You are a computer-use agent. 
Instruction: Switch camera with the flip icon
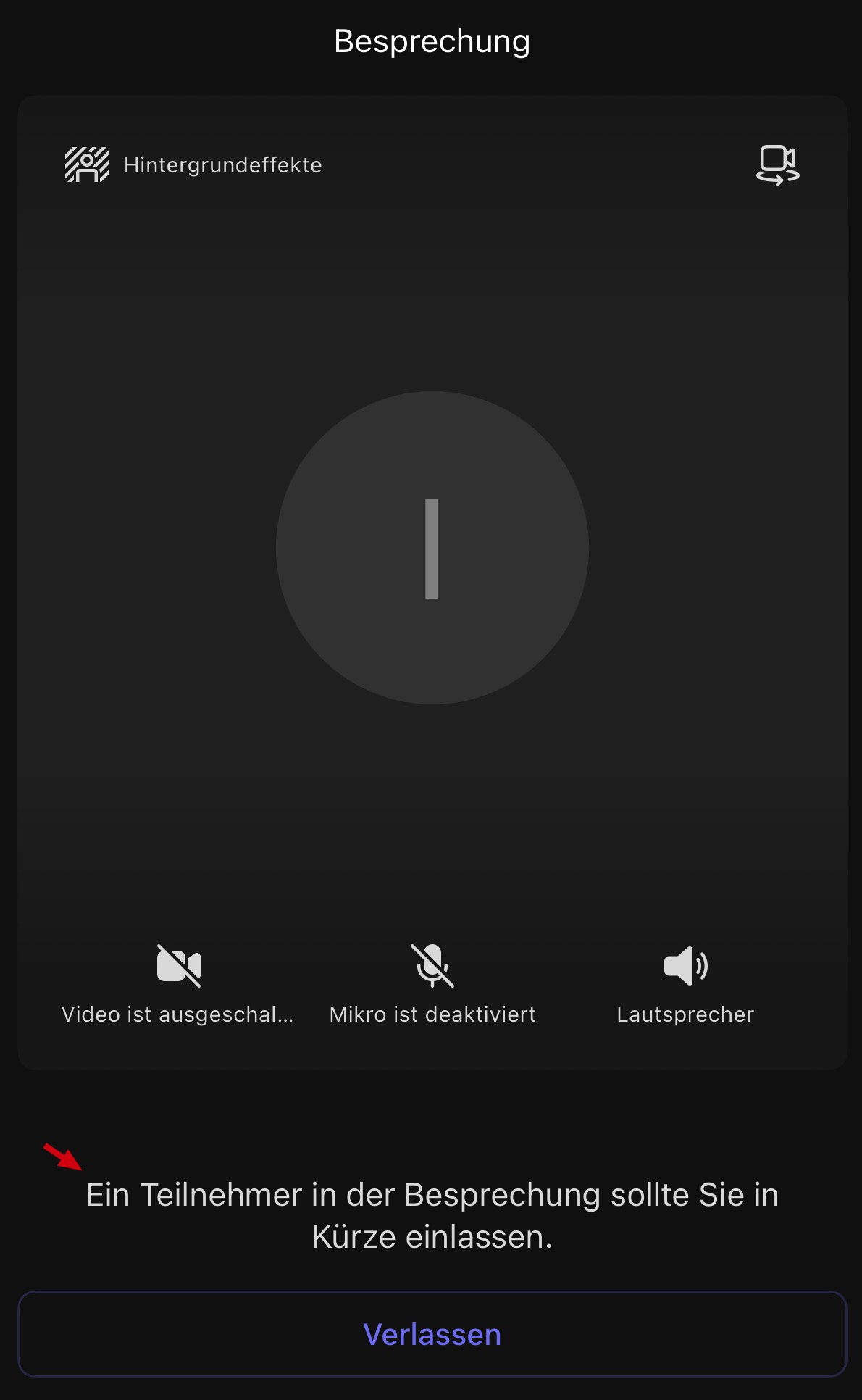click(777, 165)
